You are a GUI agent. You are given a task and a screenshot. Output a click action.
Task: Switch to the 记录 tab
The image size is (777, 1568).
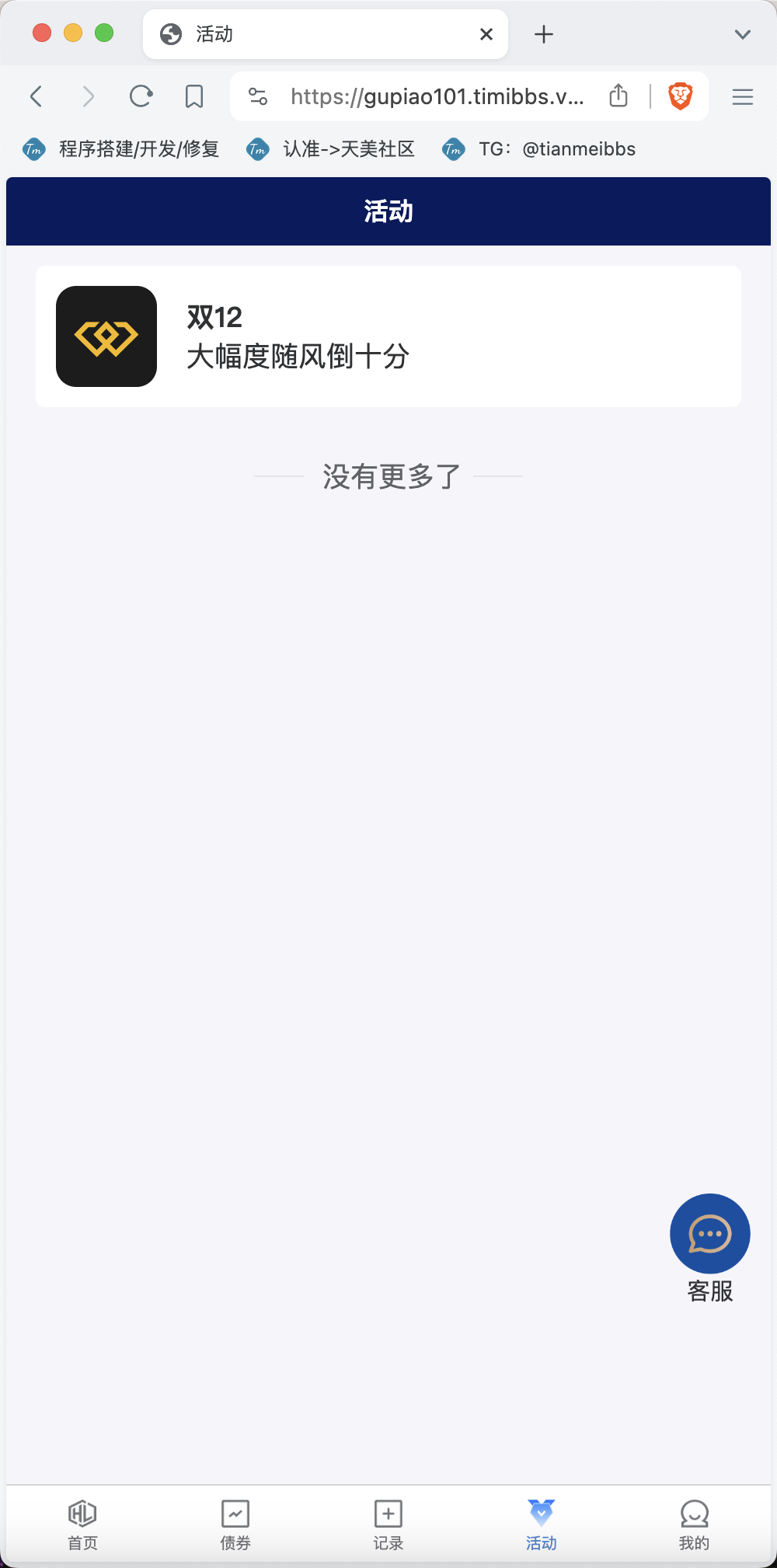388,1525
